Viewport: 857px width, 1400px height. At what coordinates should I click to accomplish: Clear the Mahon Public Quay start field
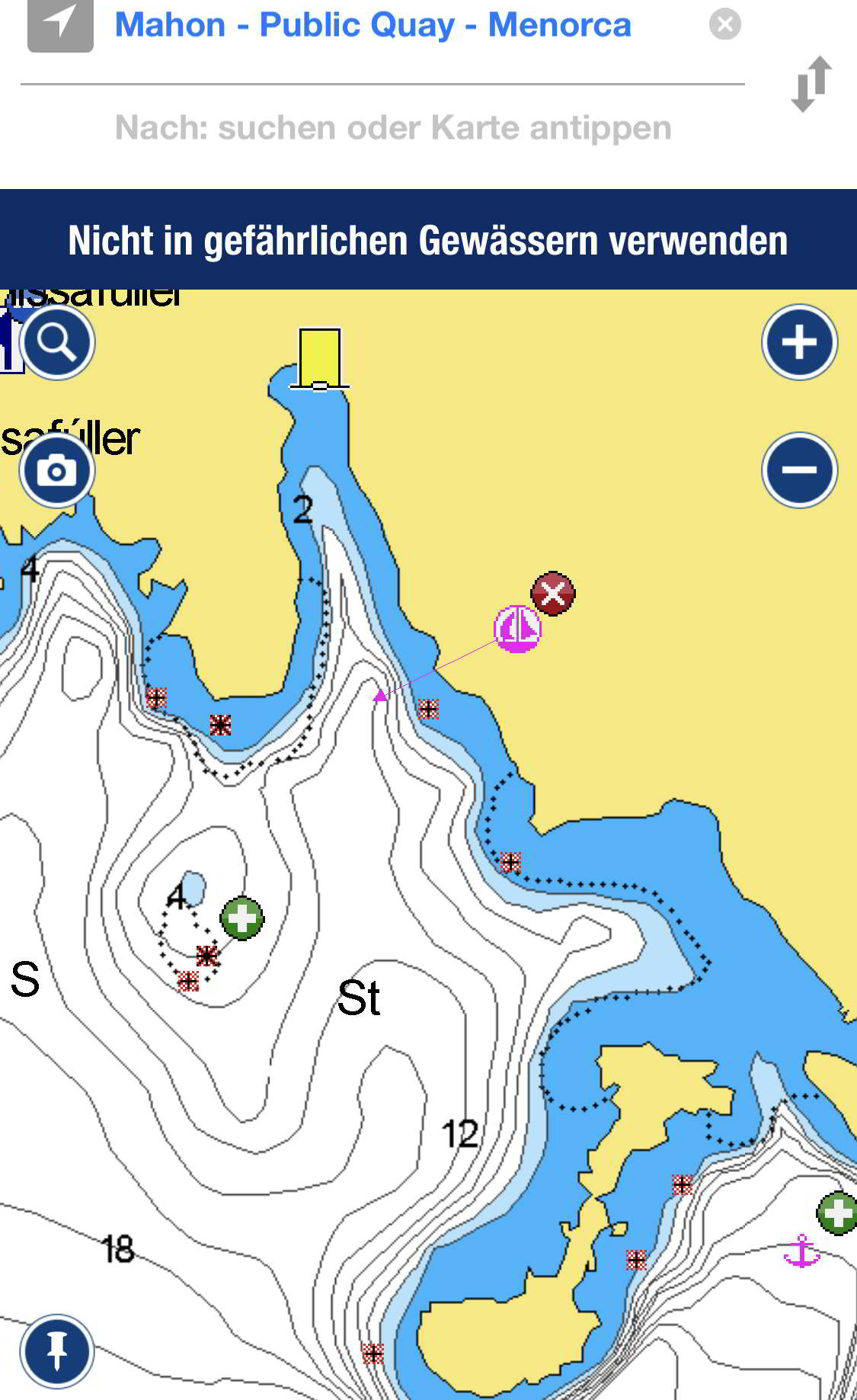(x=724, y=24)
